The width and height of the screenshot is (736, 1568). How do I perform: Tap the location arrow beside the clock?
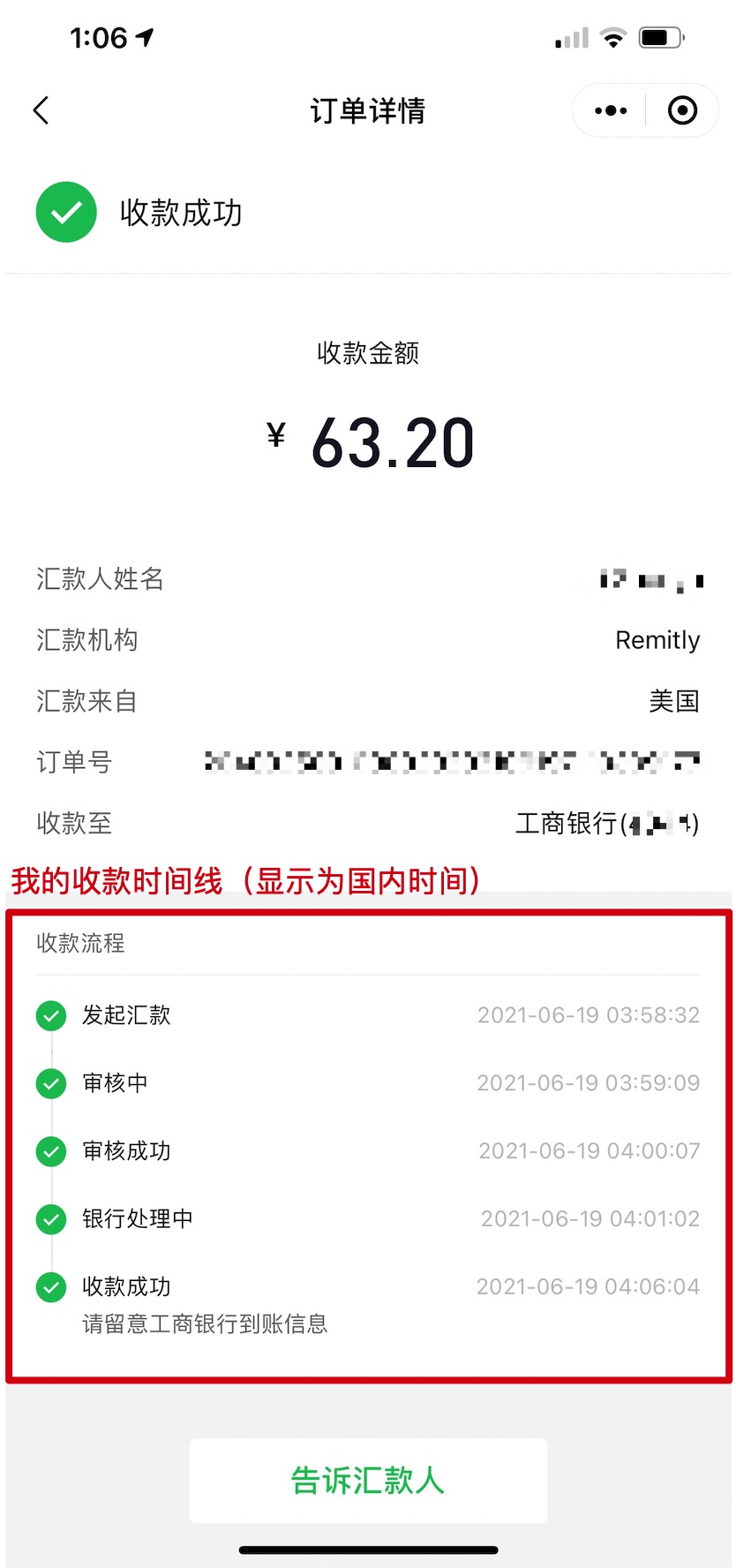[146, 36]
